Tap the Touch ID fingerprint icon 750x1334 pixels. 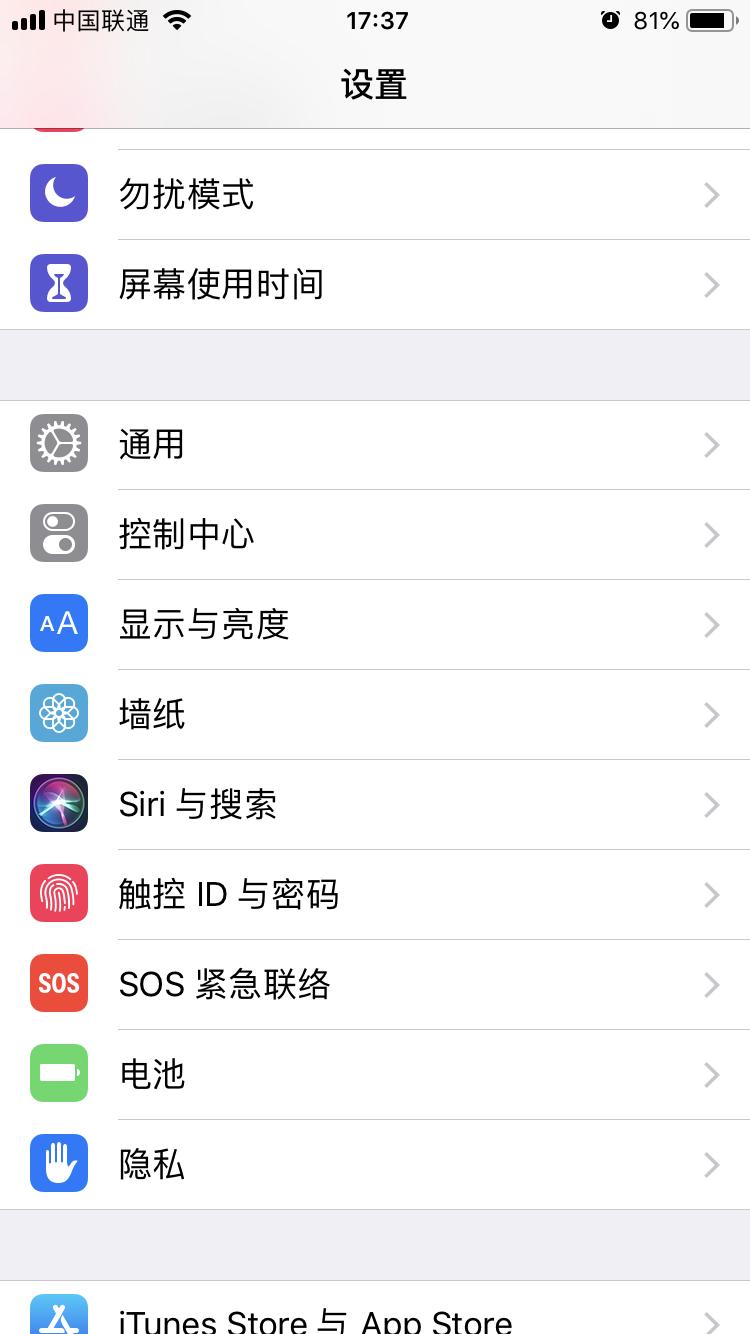click(58, 893)
